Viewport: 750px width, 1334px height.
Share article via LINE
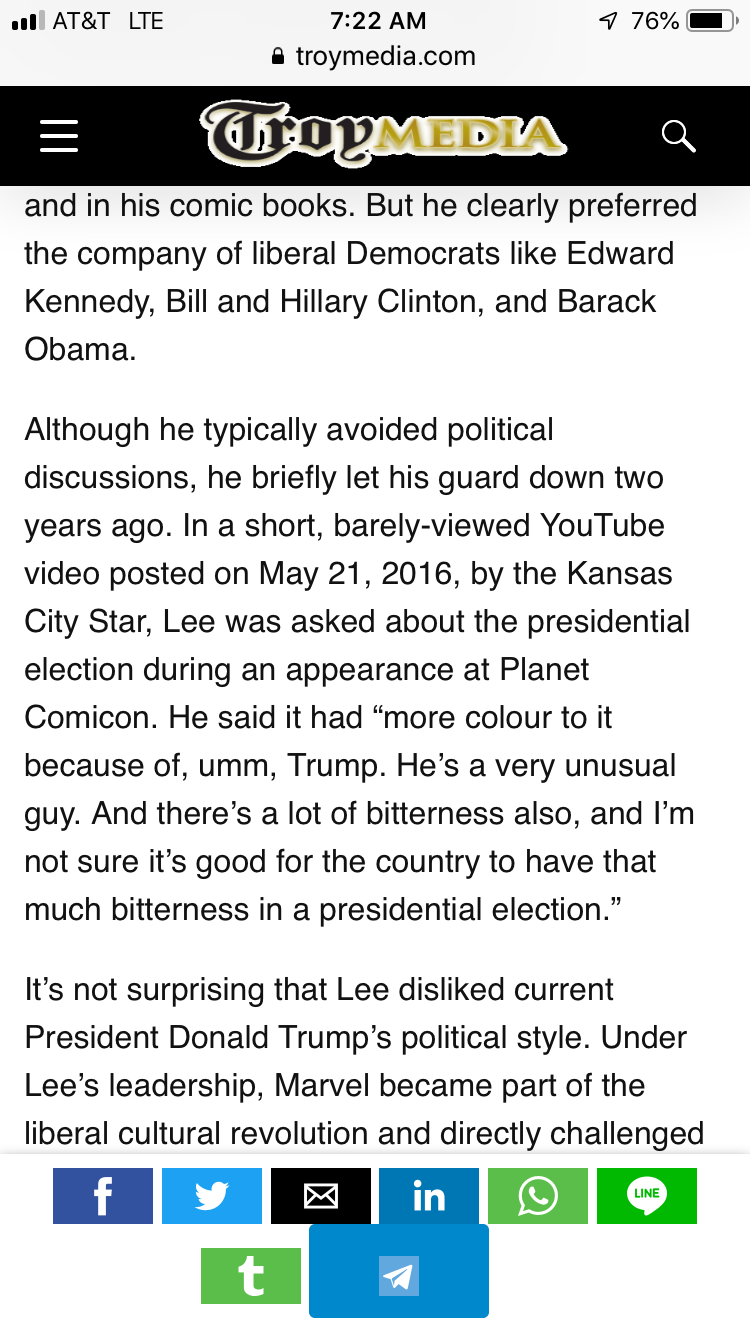pos(647,1196)
